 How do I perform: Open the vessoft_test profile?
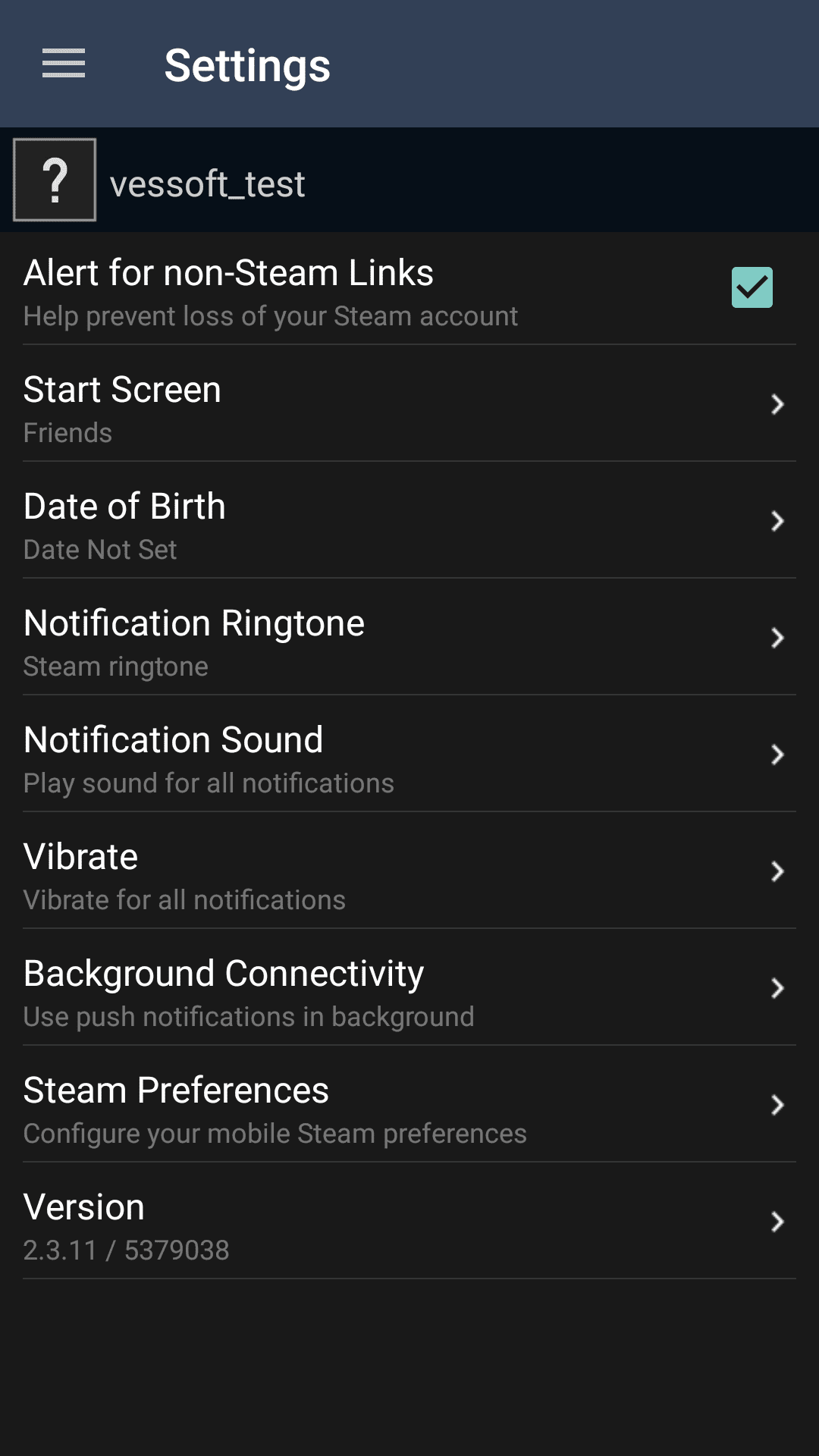409,180
